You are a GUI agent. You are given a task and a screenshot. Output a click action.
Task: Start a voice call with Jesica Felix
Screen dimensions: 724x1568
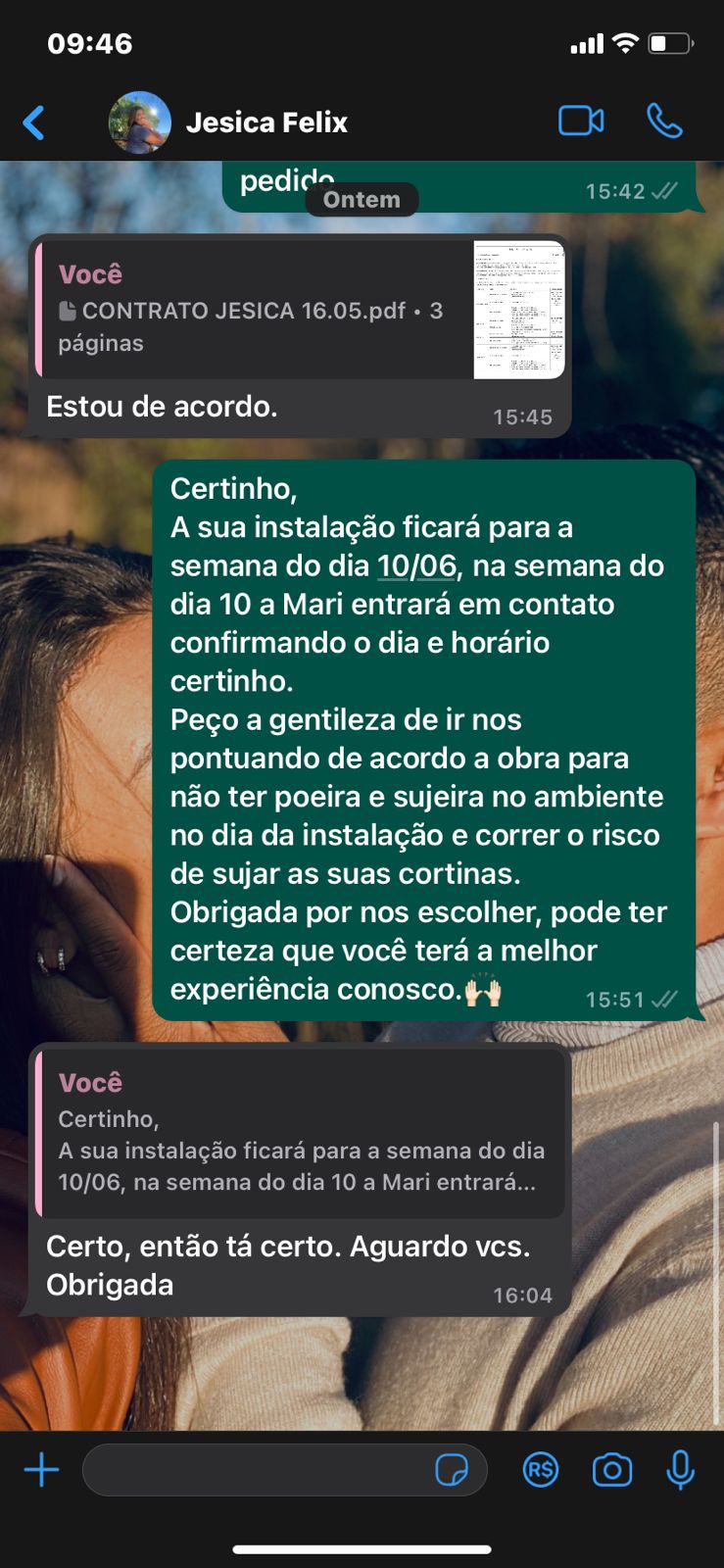click(x=664, y=121)
